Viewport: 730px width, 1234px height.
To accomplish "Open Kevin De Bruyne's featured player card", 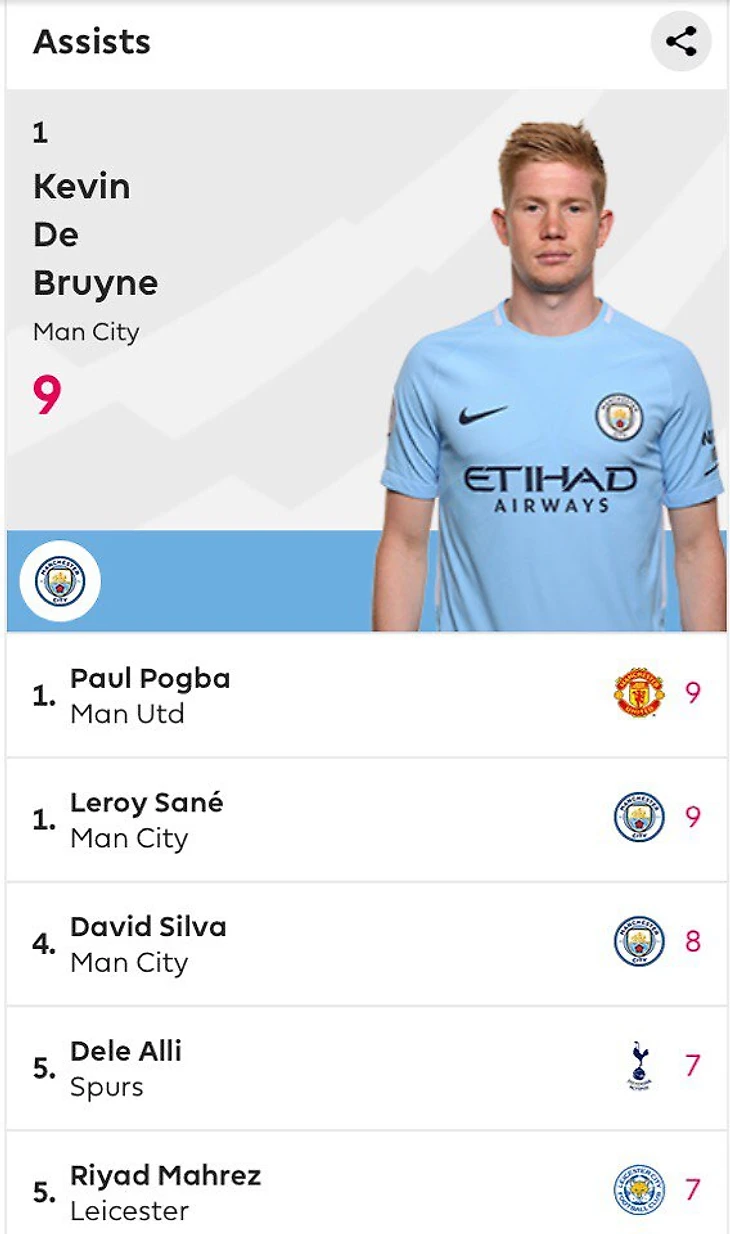I will [366, 360].
